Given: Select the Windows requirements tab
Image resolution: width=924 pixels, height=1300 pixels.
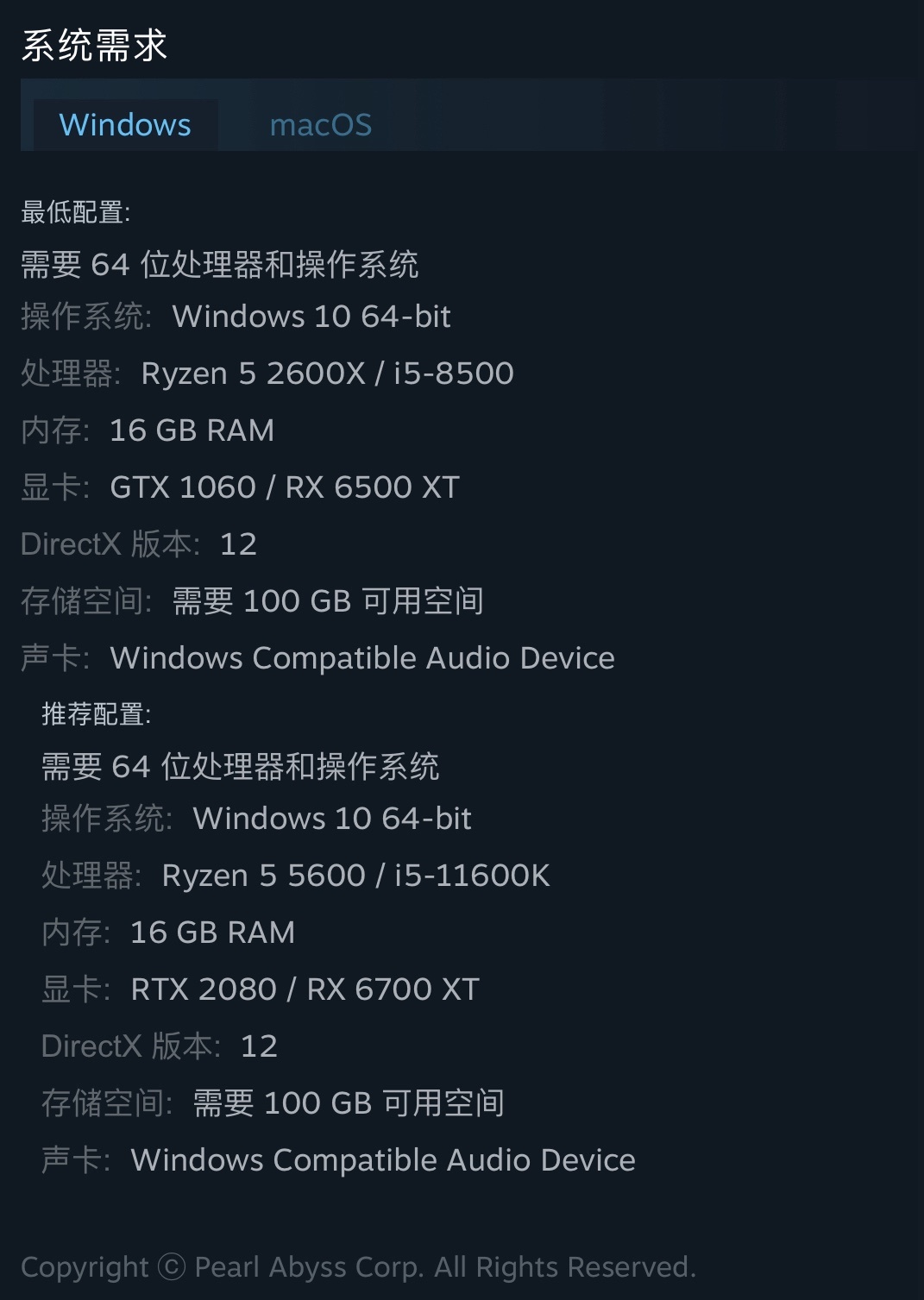Looking at the screenshot, I should [125, 125].
